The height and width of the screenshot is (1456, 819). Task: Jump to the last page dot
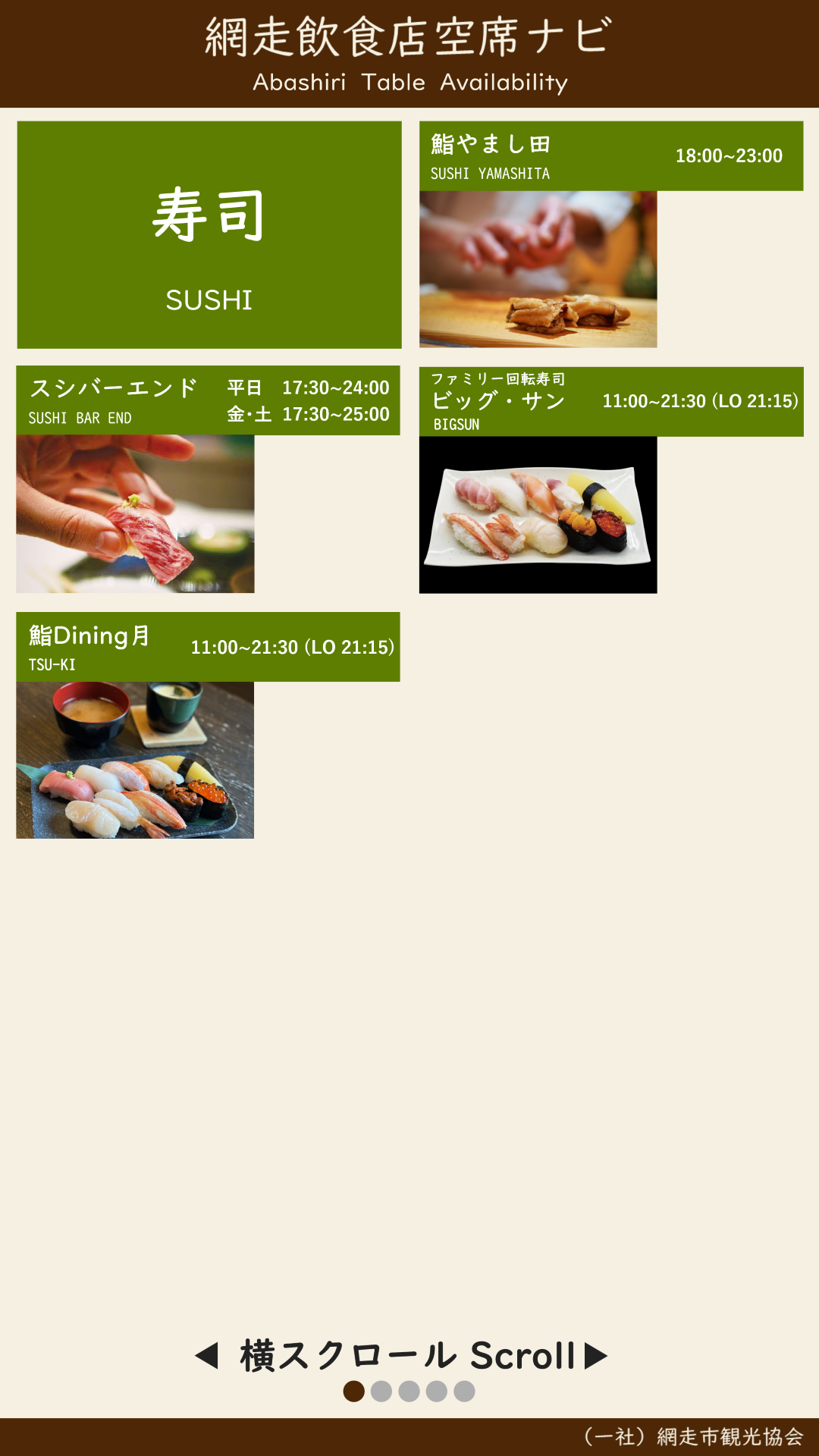coord(464,1391)
